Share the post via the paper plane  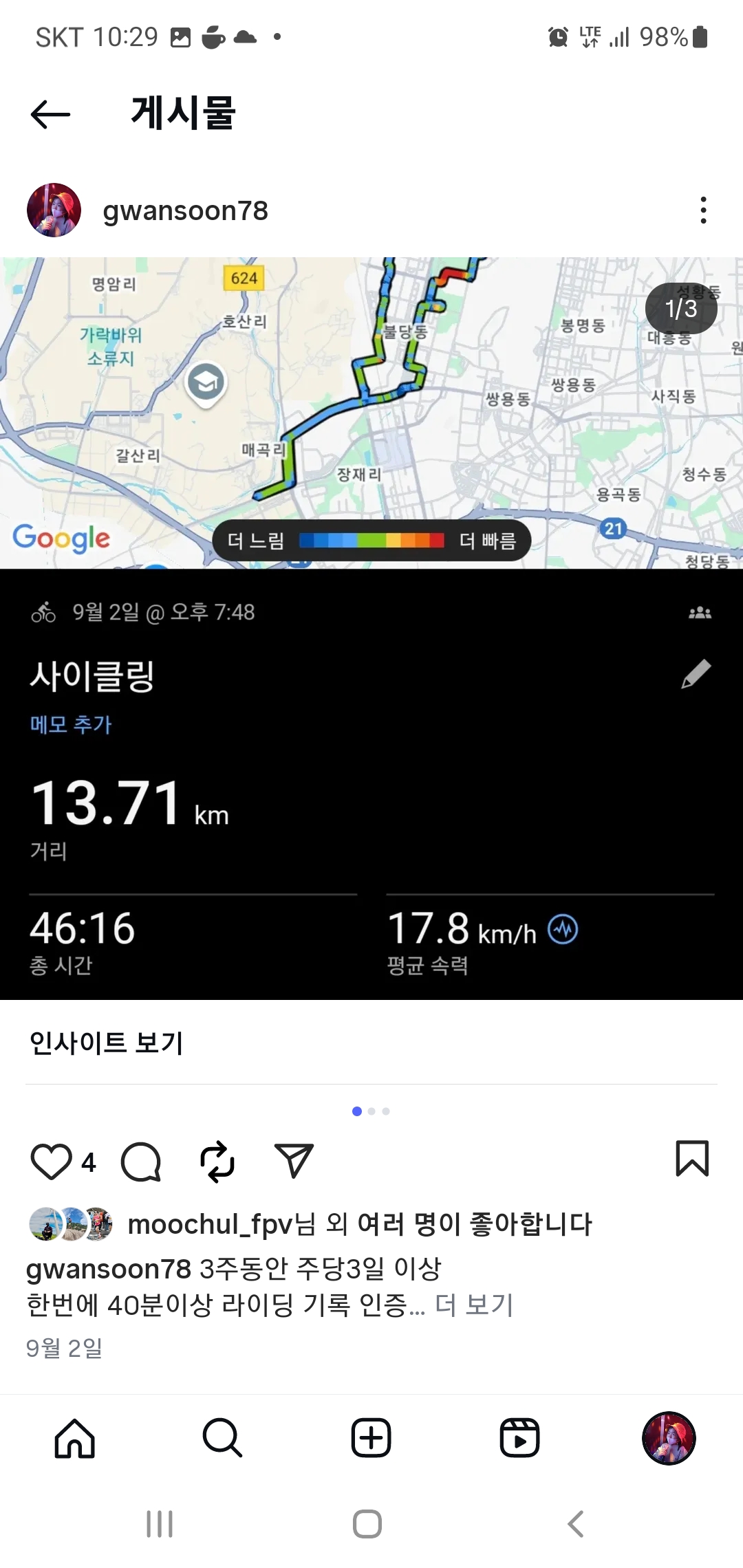coord(294,1162)
